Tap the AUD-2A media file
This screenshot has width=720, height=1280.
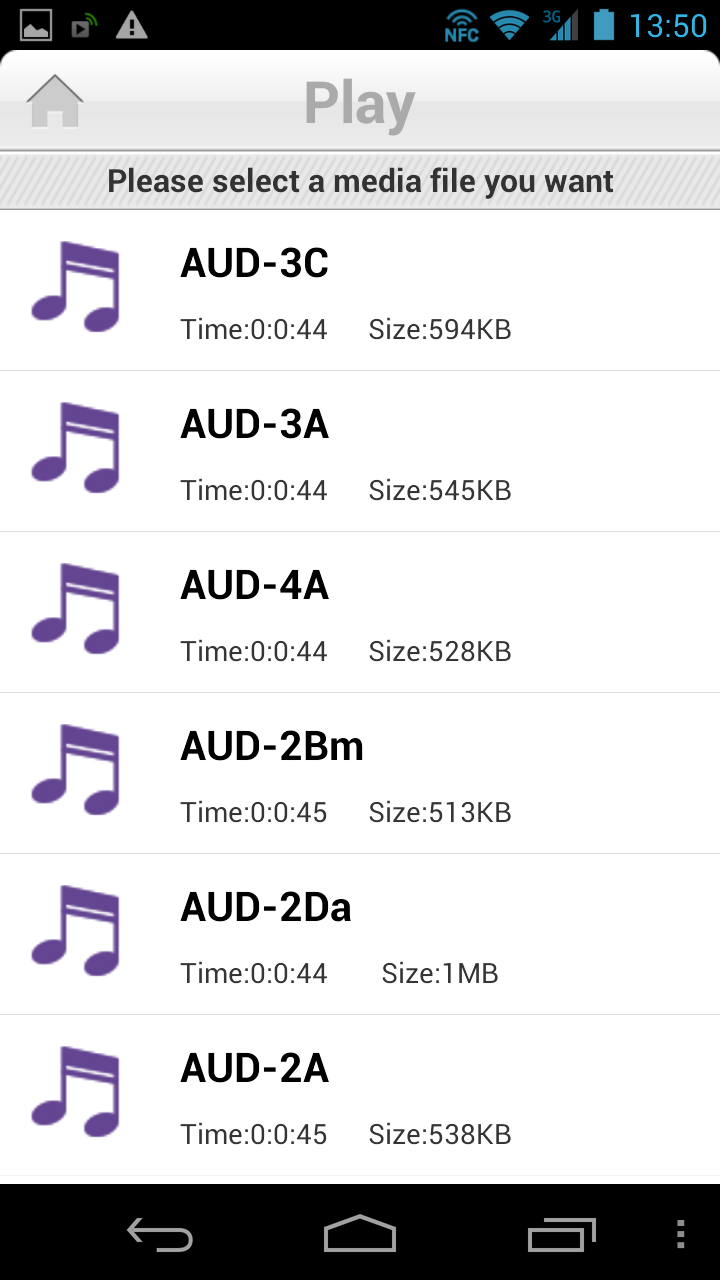pyautogui.click(x=360, y=1096)
